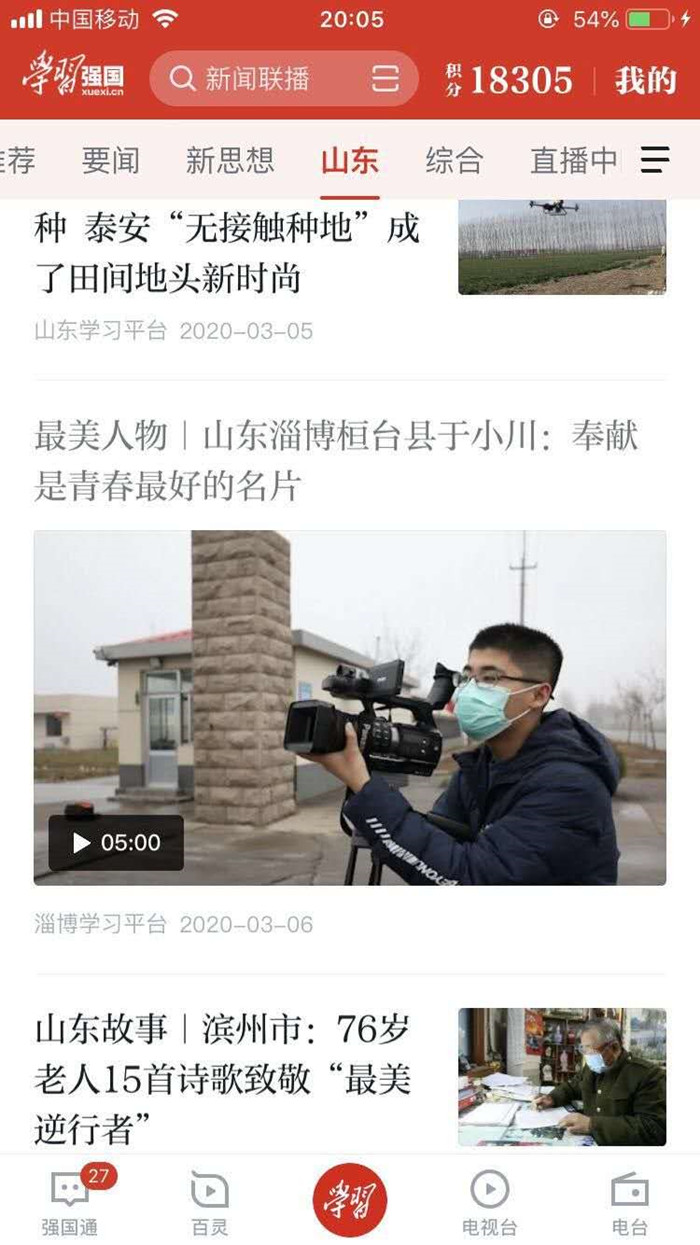Tap the scan icon in search bar
This screenshot has height=1245, width=700.
pyautogui.click(x=385, y=79)
